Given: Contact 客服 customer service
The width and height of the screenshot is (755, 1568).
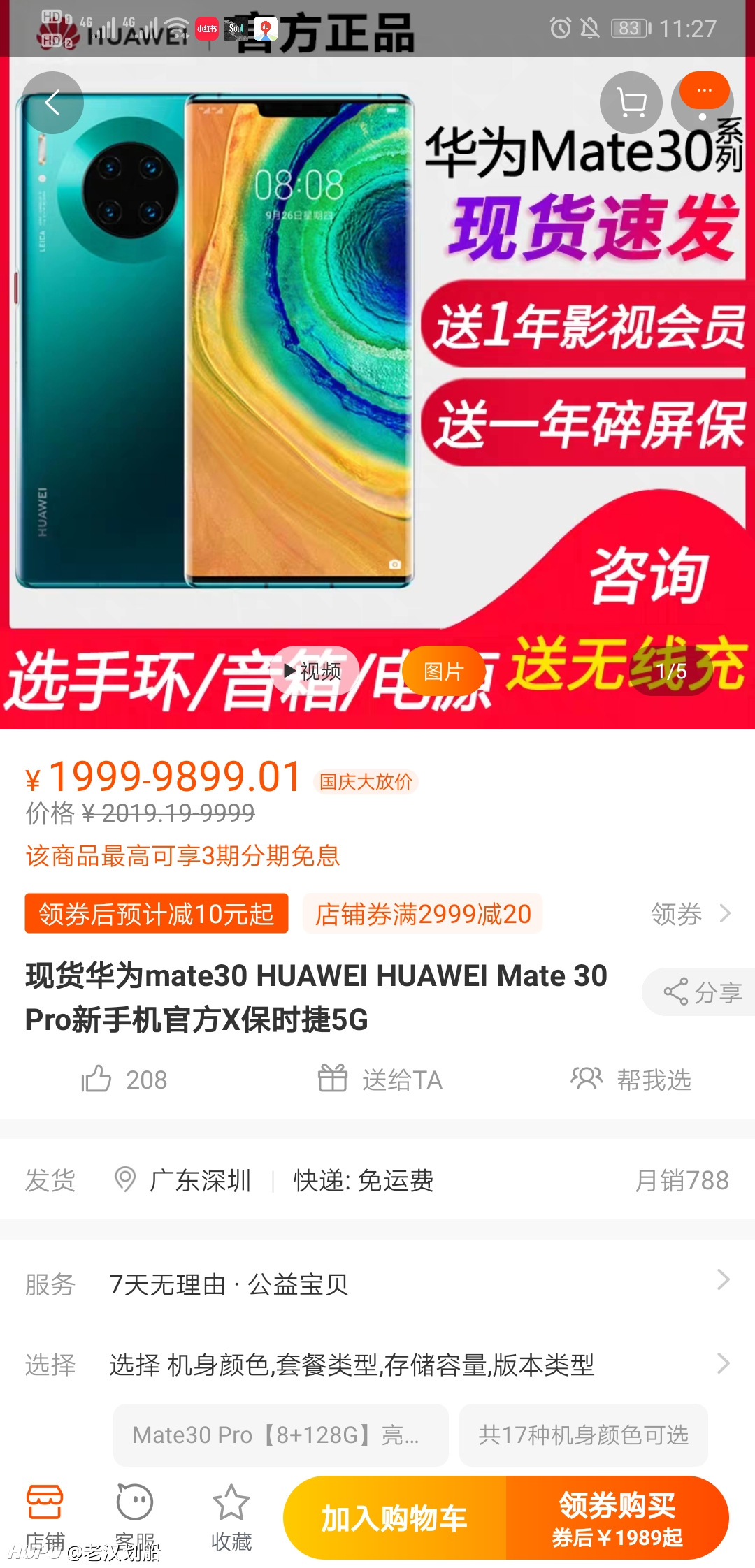Looking at the screenshot, I should (x=135, y=1518).
